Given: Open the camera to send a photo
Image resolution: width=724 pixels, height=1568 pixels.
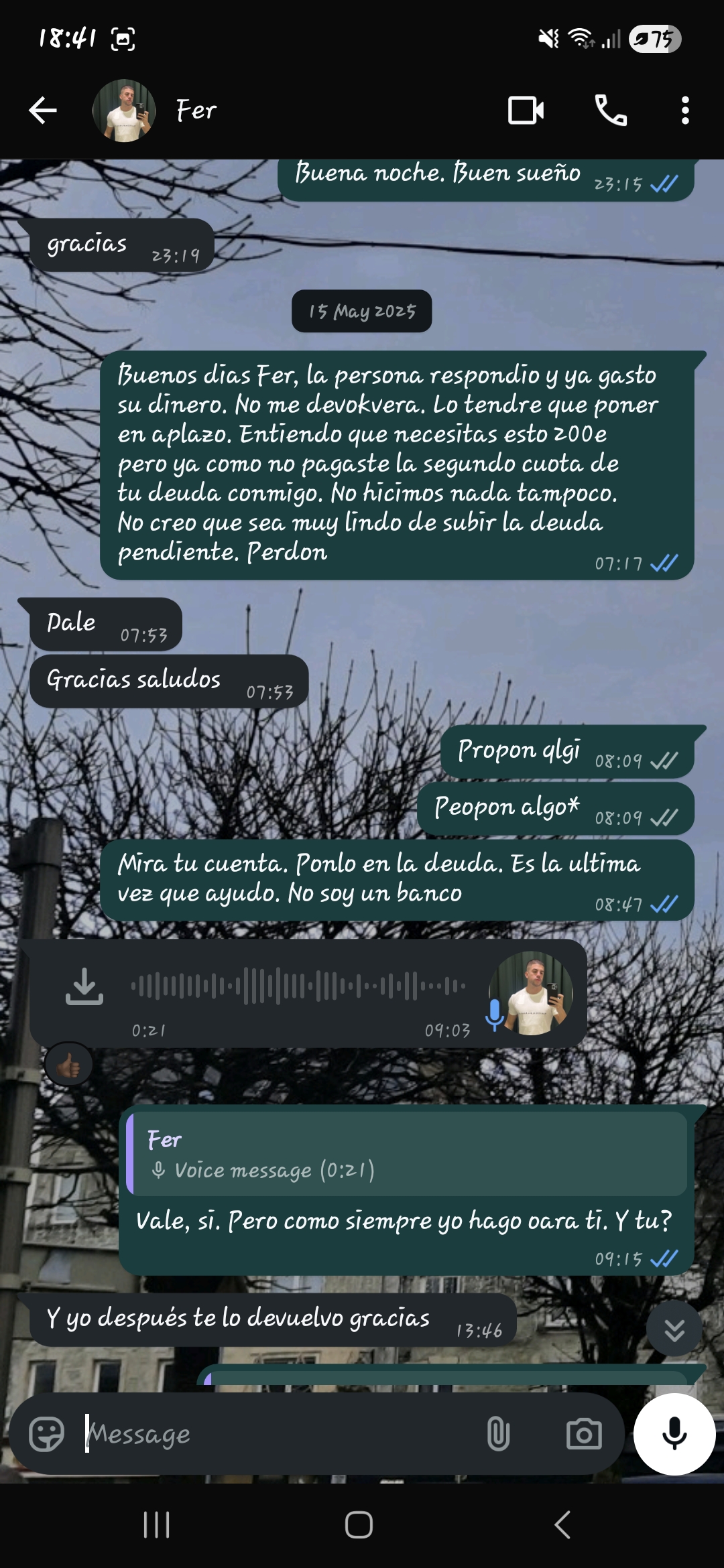Looking at the screenshot, I should click(x=584, y=1434).
